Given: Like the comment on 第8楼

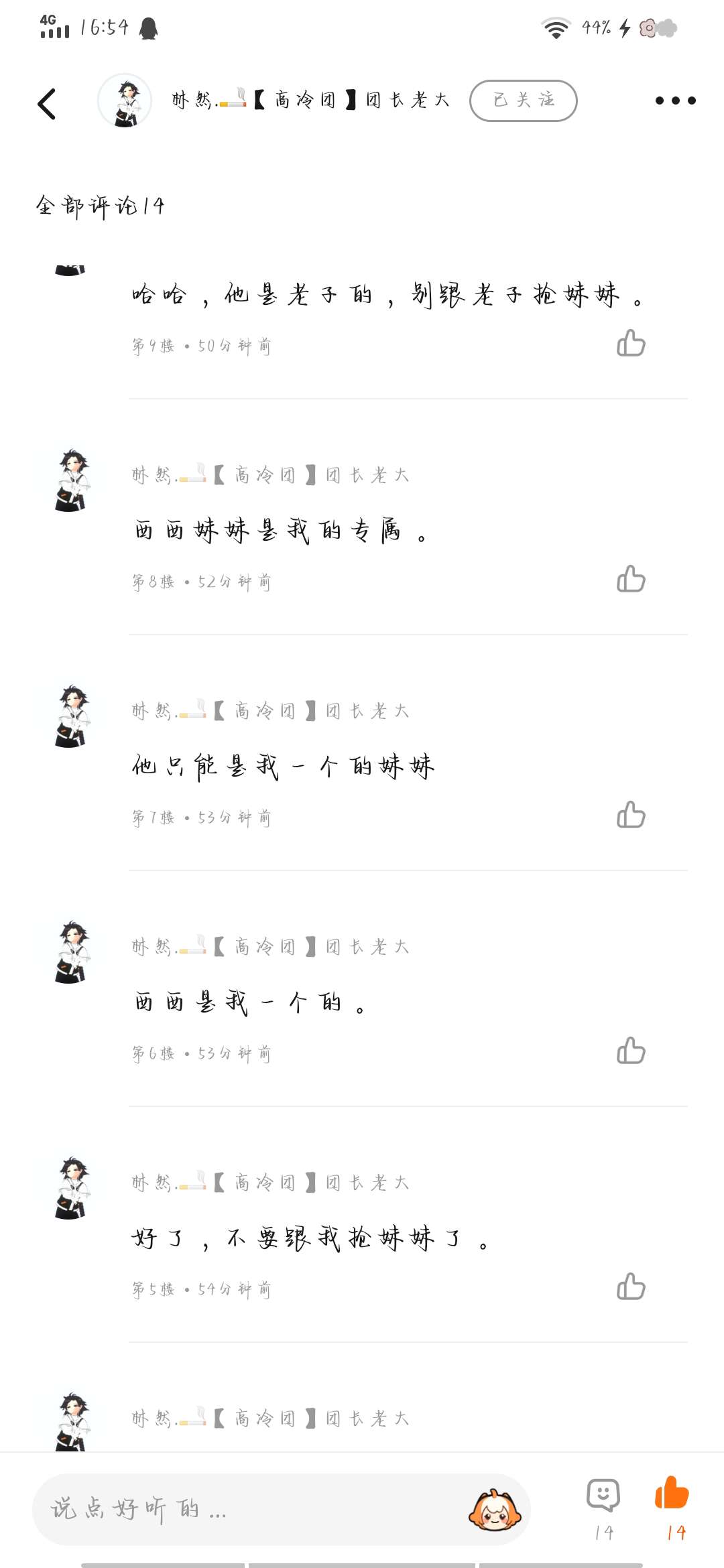Looking at the screenshot, I should [631, 579].
